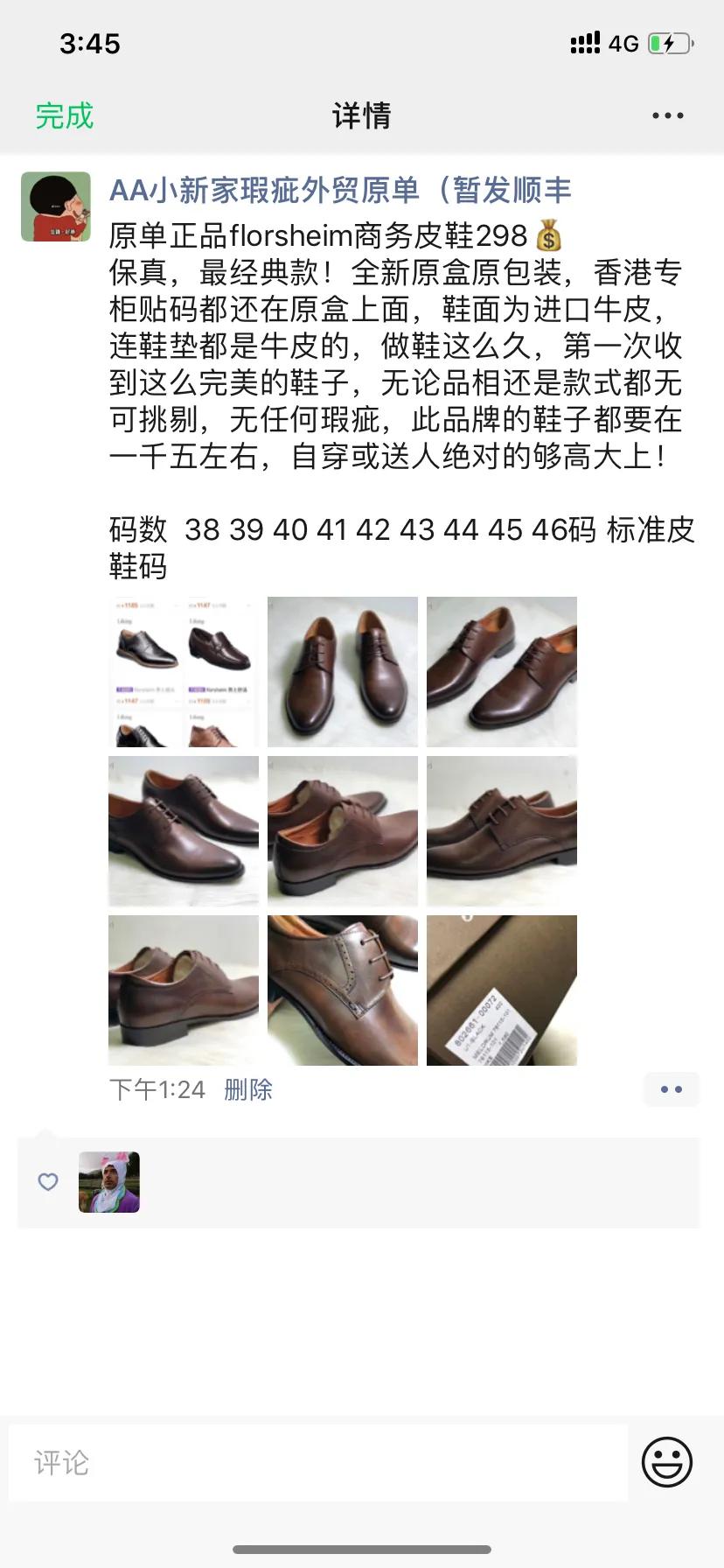Open the lace-up shoe photo on the right
Image resolution: width=724 pixels, height=1568 pixels.
tap(501, 670)
